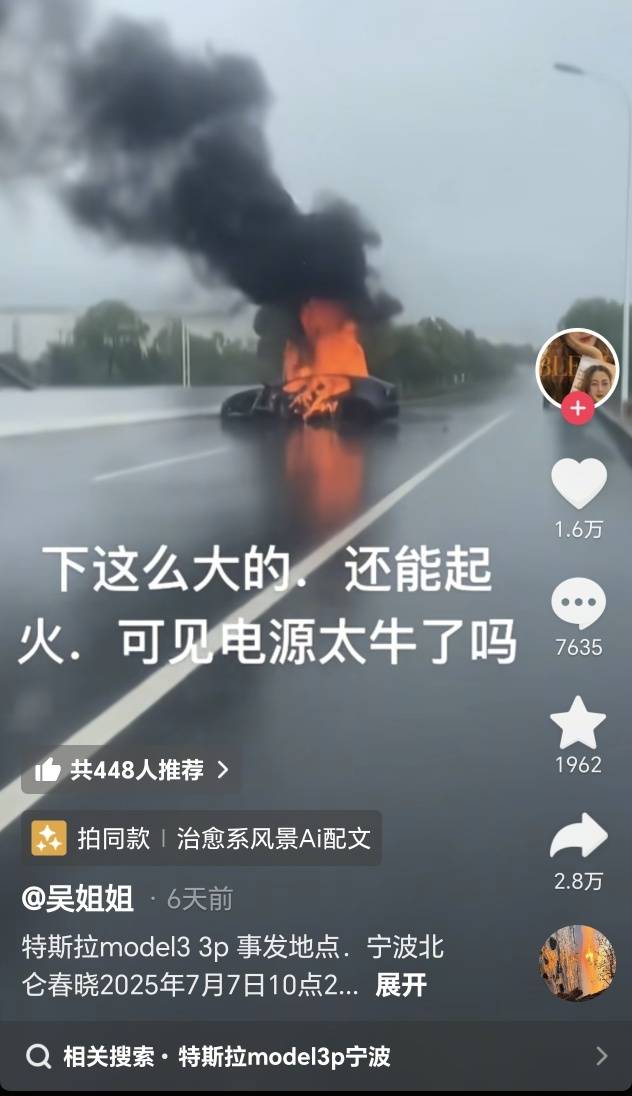This screenshot has width=632, height=1096.
Task: Like this video with the heart
Action: click(579, 483)
